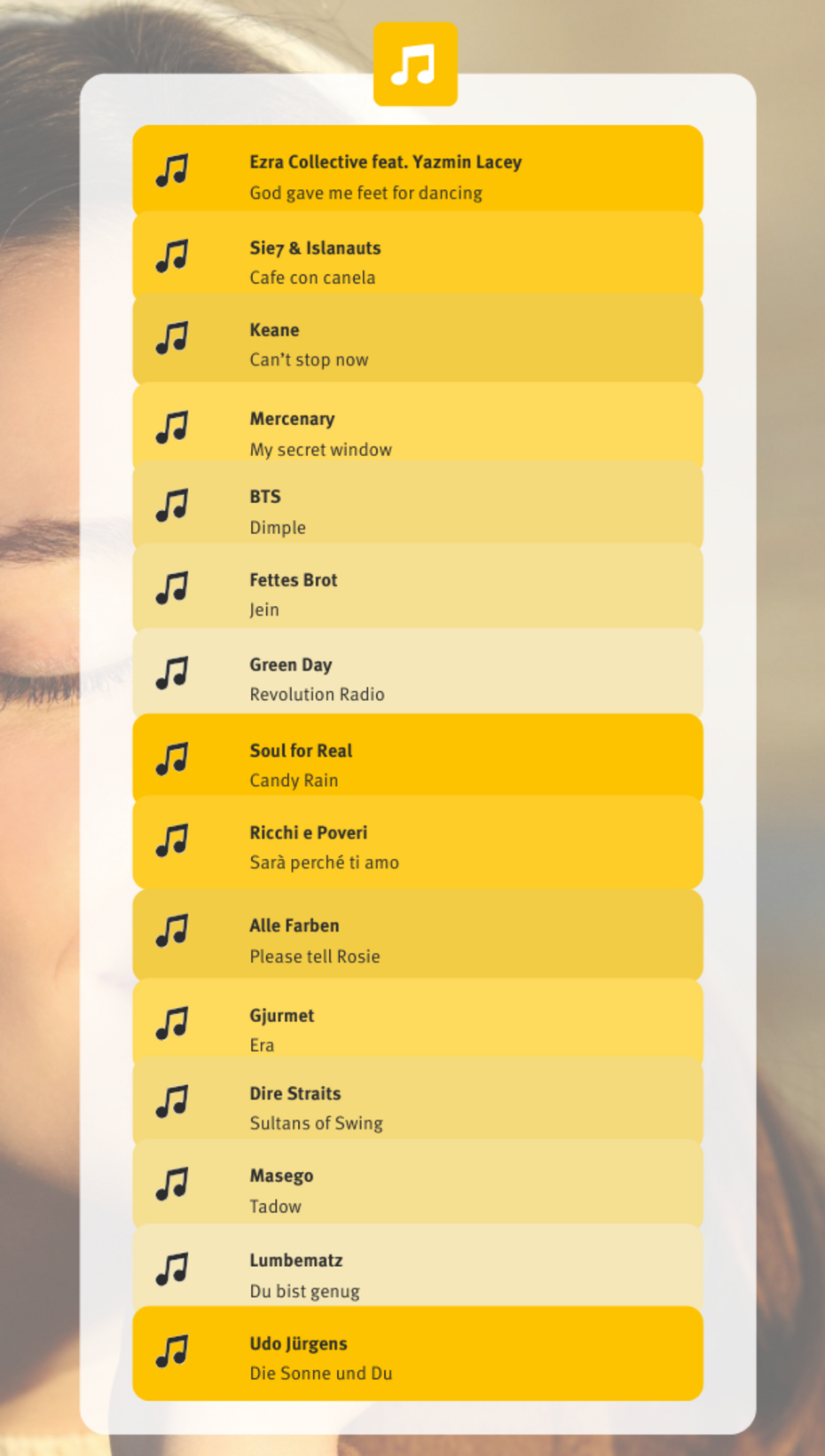Select Sie7 & Islanauts – Cafe con canela

pos(418,256)
